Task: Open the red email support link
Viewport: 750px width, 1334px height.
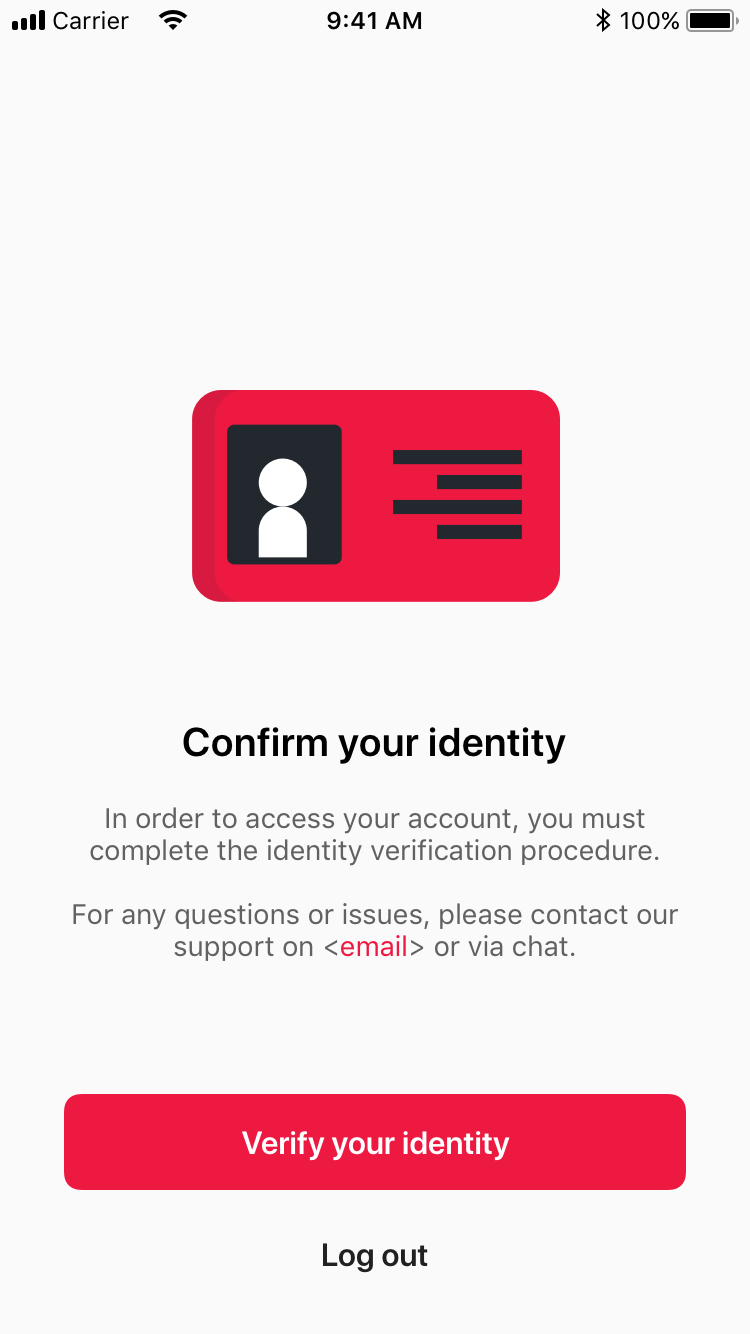Action: click(x=374, y=947)
